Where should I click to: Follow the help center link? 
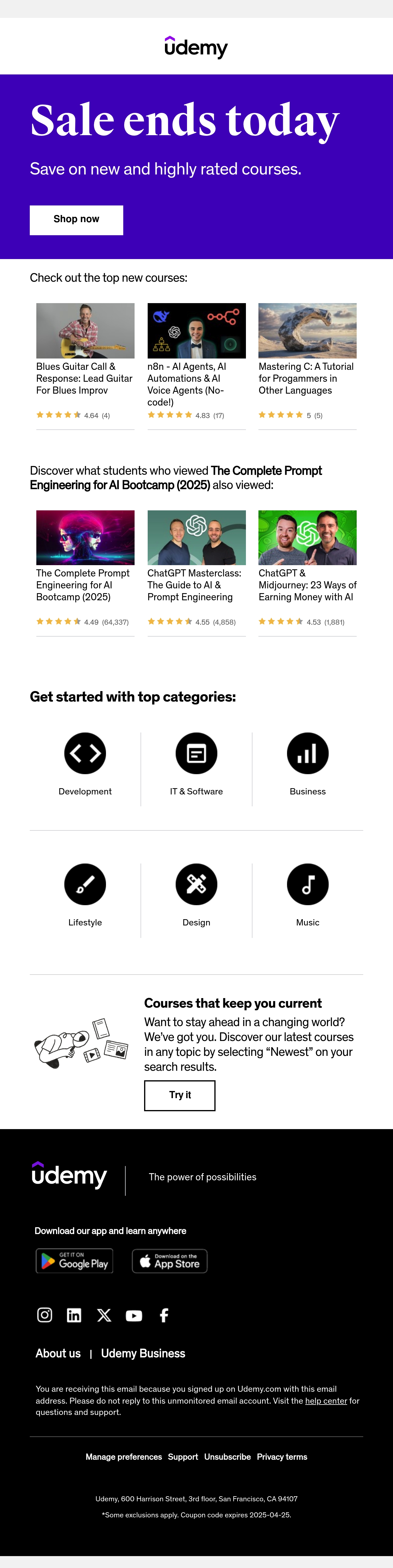point(326,1401)
